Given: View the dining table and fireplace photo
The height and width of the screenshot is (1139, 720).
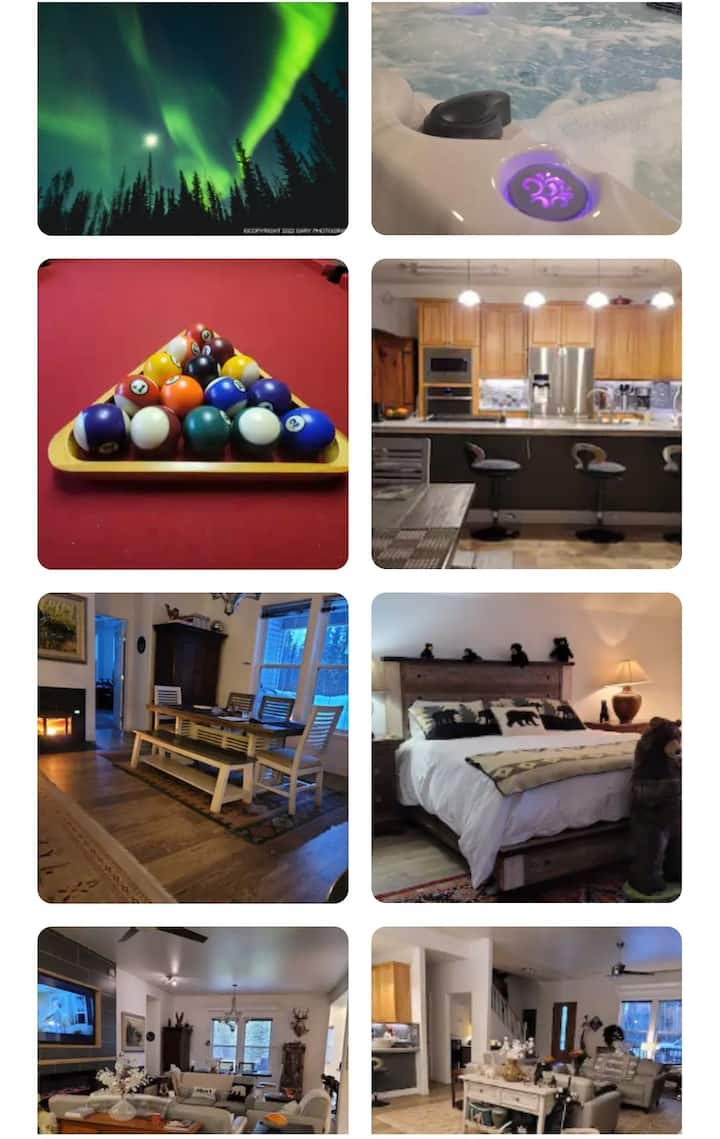Looking at the screenshot, I should 193,747.
